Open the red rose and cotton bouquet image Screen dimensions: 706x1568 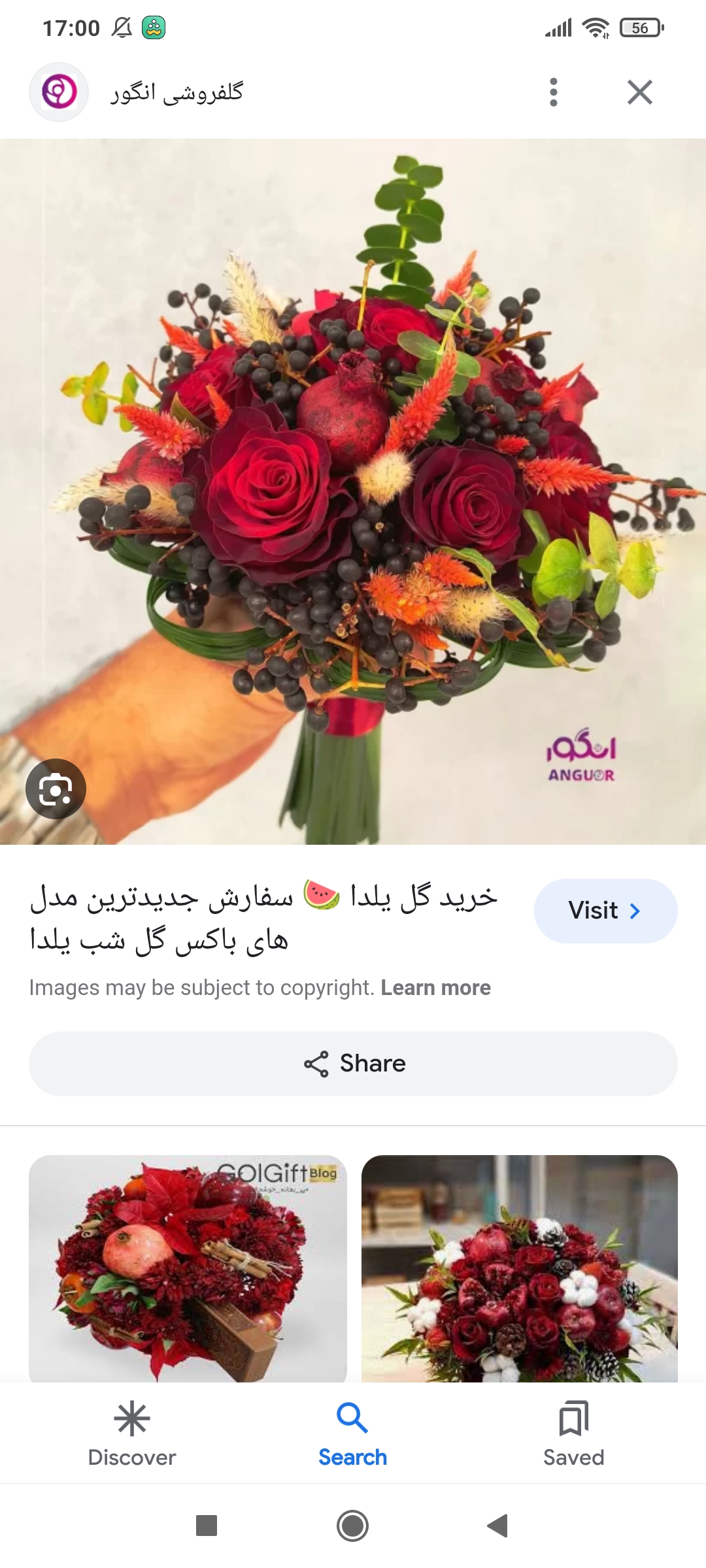[520, 1267]
